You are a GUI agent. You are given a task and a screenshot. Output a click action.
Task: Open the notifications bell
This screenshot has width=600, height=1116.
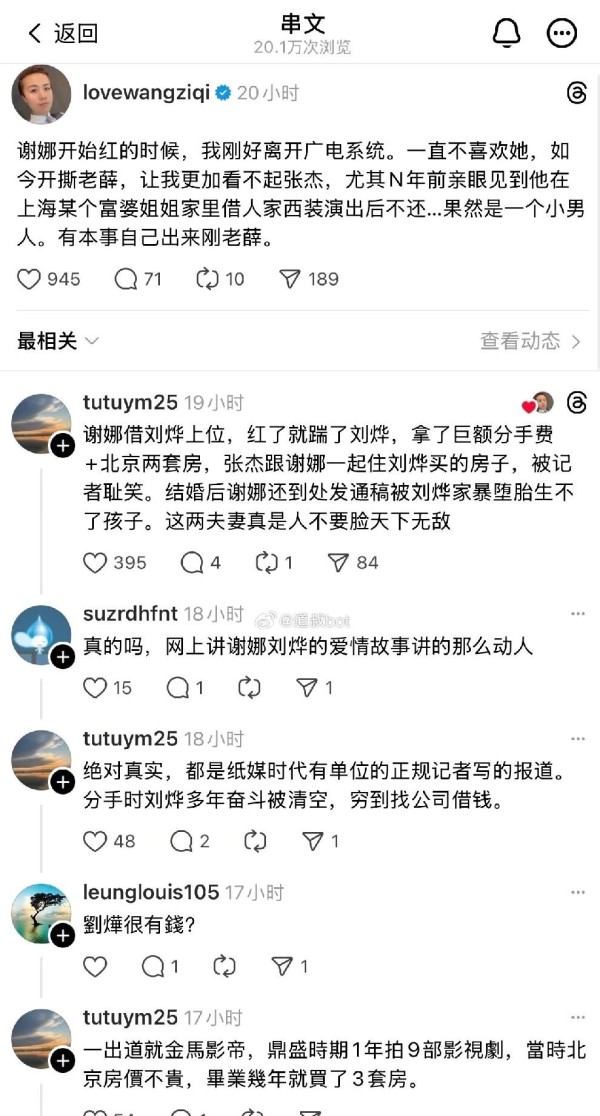tap(507, 33)
